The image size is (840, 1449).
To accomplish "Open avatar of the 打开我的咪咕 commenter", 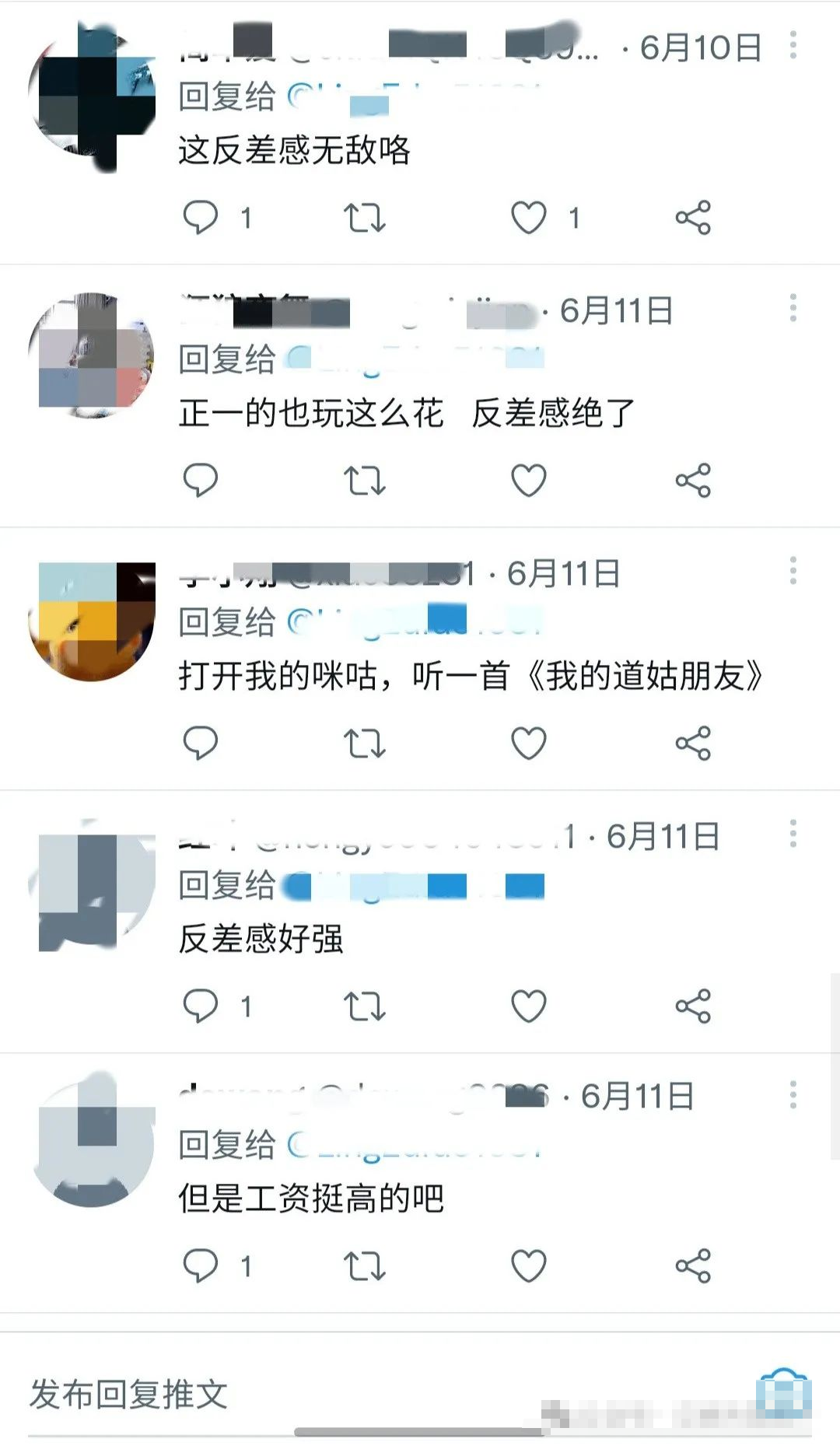I will (92, 621).
